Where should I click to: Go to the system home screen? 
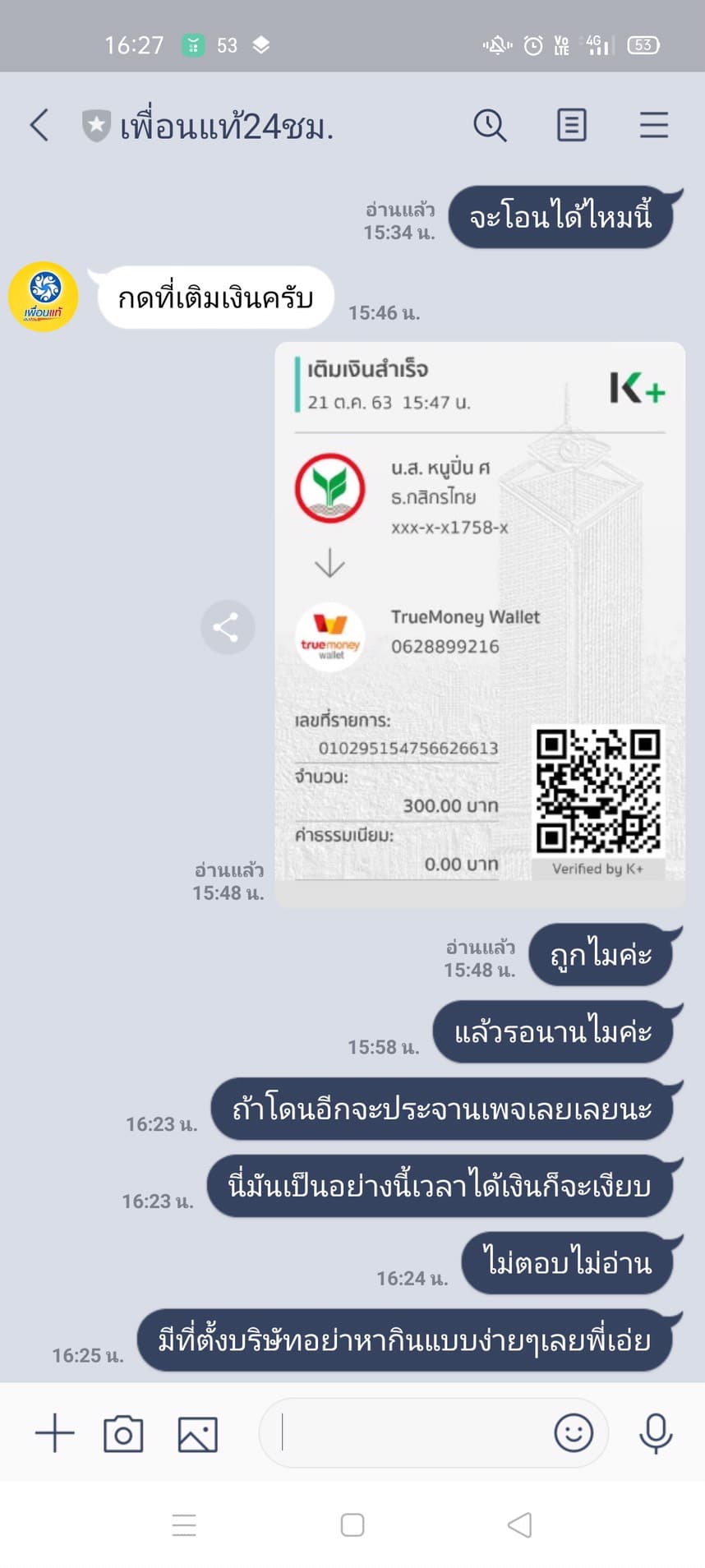pos(352,1525)
